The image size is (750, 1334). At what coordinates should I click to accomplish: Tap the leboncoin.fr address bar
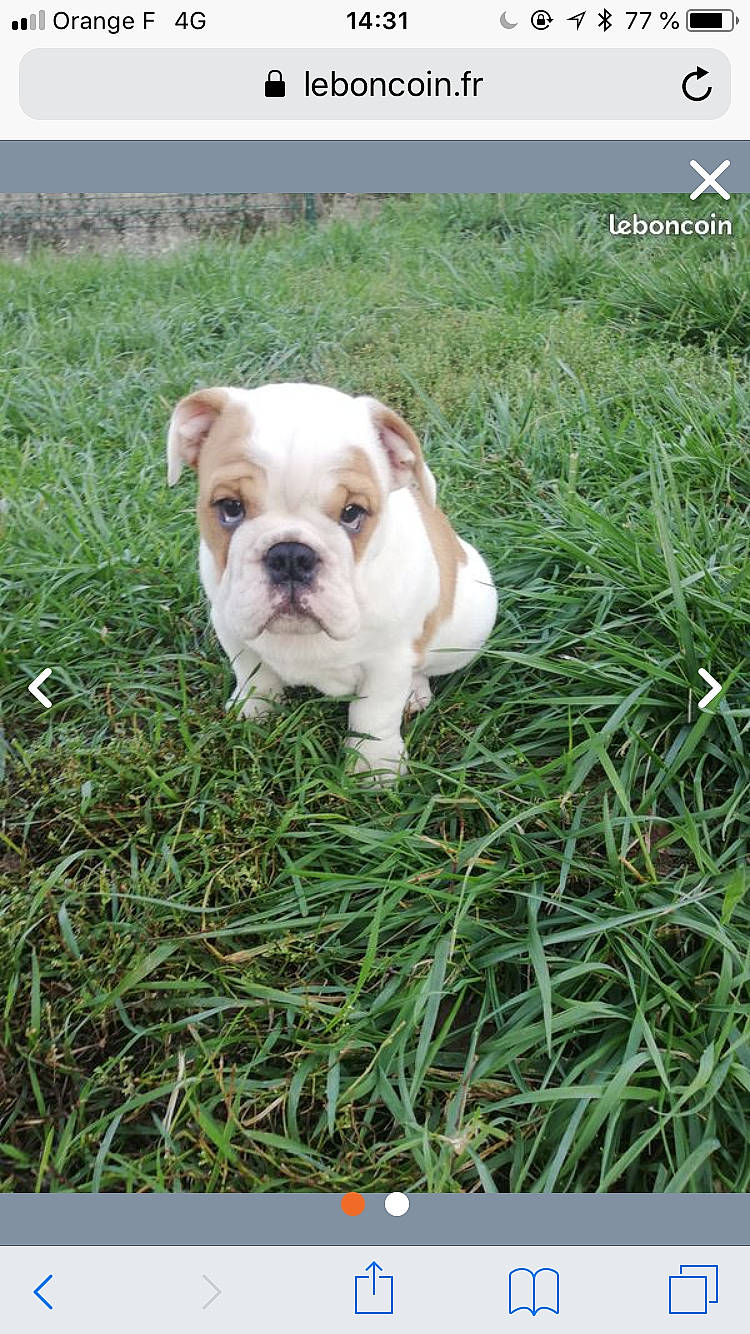[388, 84]
